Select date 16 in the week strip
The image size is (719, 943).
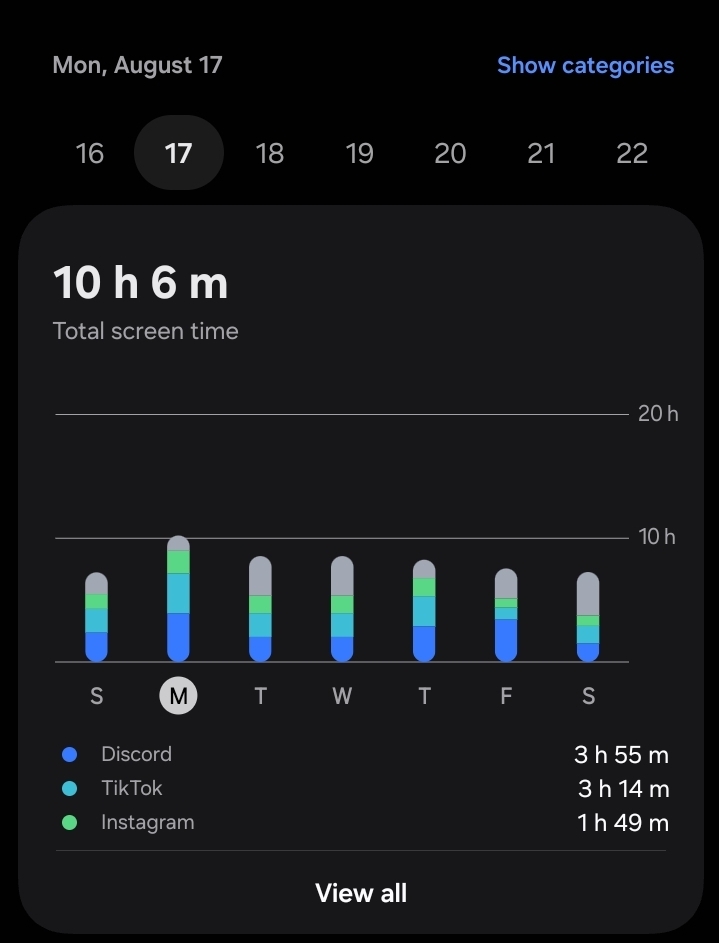[x=90, y=153]
